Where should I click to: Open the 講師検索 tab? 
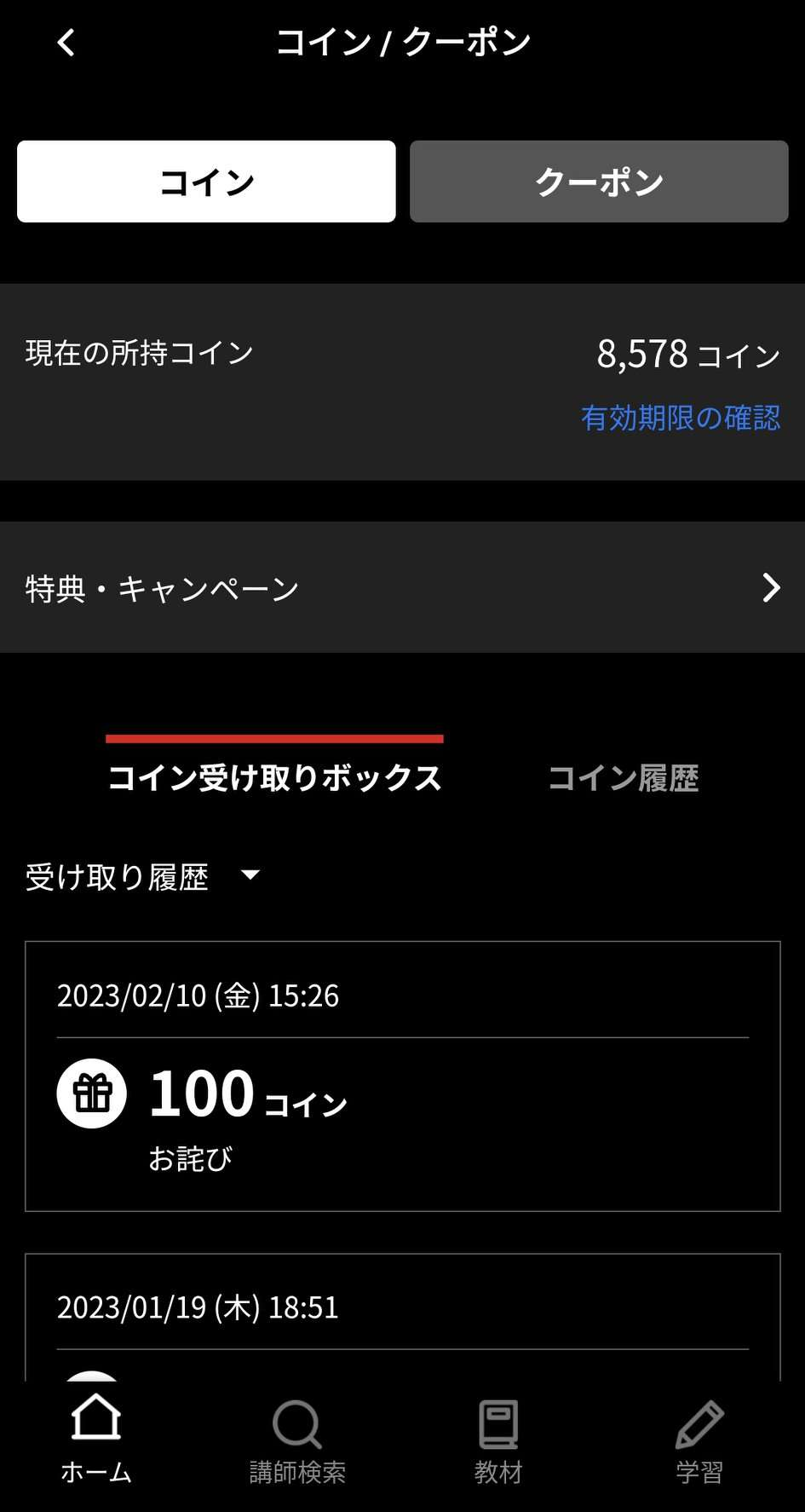pos(297,1440)
